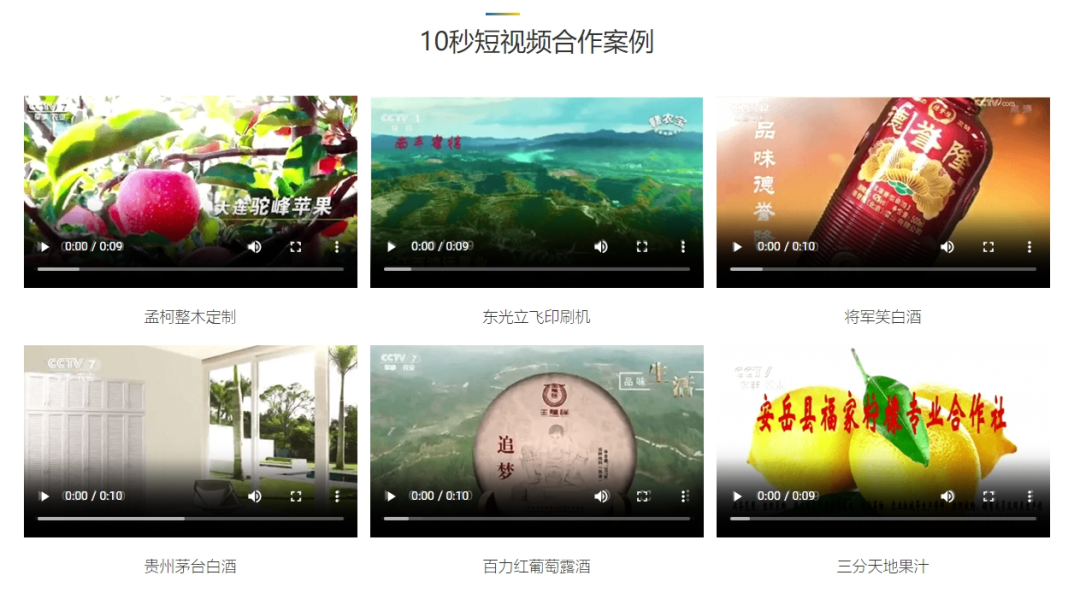Viewport: 1080px width, 593px height.
Task: Open more options on 百力红葡萄露酒 video
Action: pyautogui.click(x=683, y=496)
